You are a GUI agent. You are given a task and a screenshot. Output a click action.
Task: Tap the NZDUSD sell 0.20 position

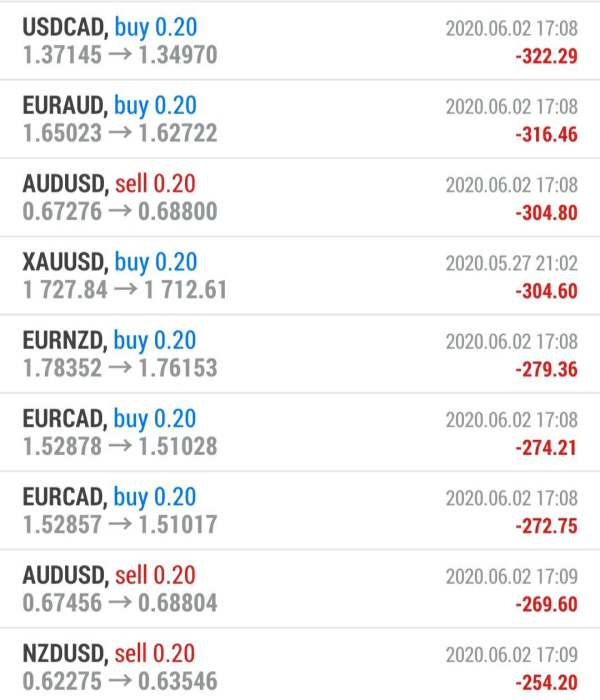300,665
